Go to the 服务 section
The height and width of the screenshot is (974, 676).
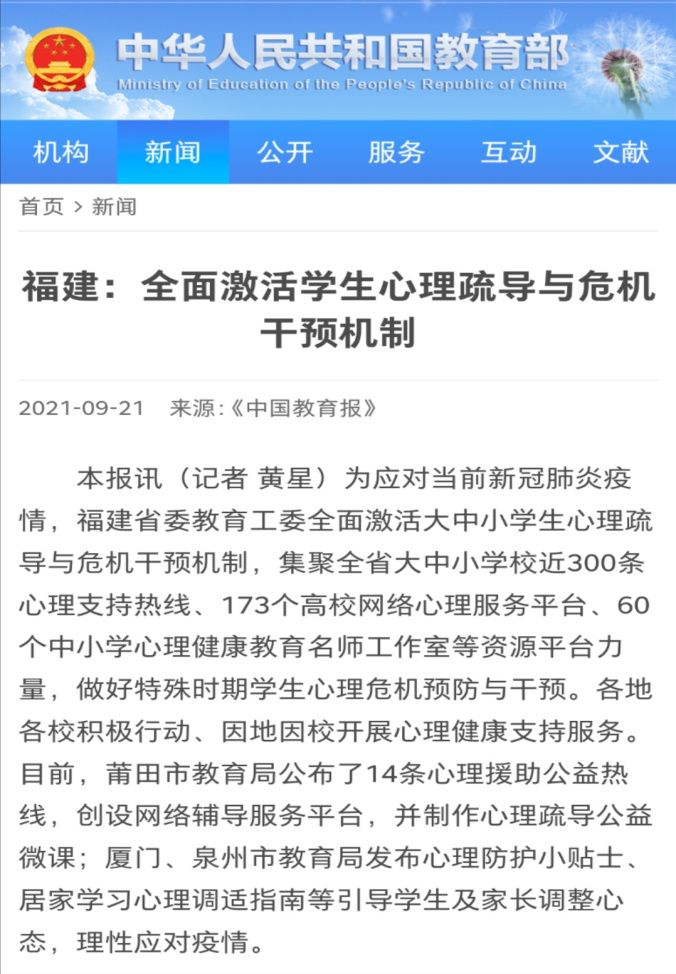[396, 152]
